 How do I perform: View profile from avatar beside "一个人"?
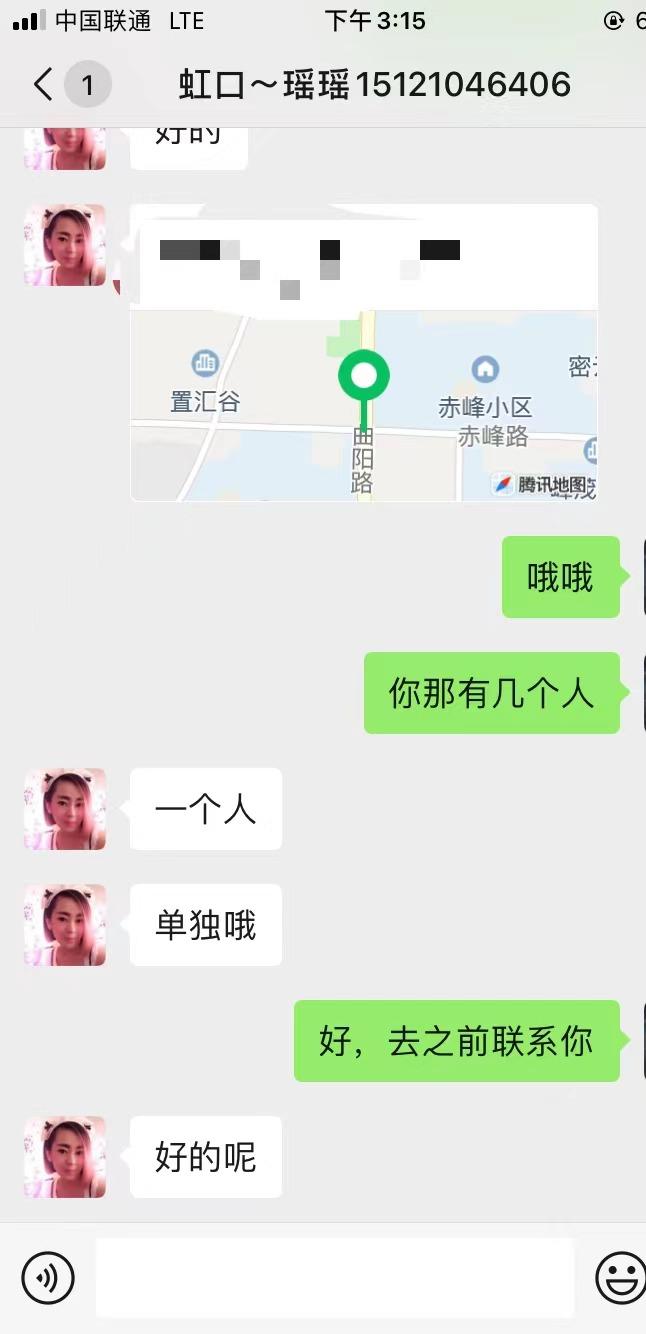(65, 809)
